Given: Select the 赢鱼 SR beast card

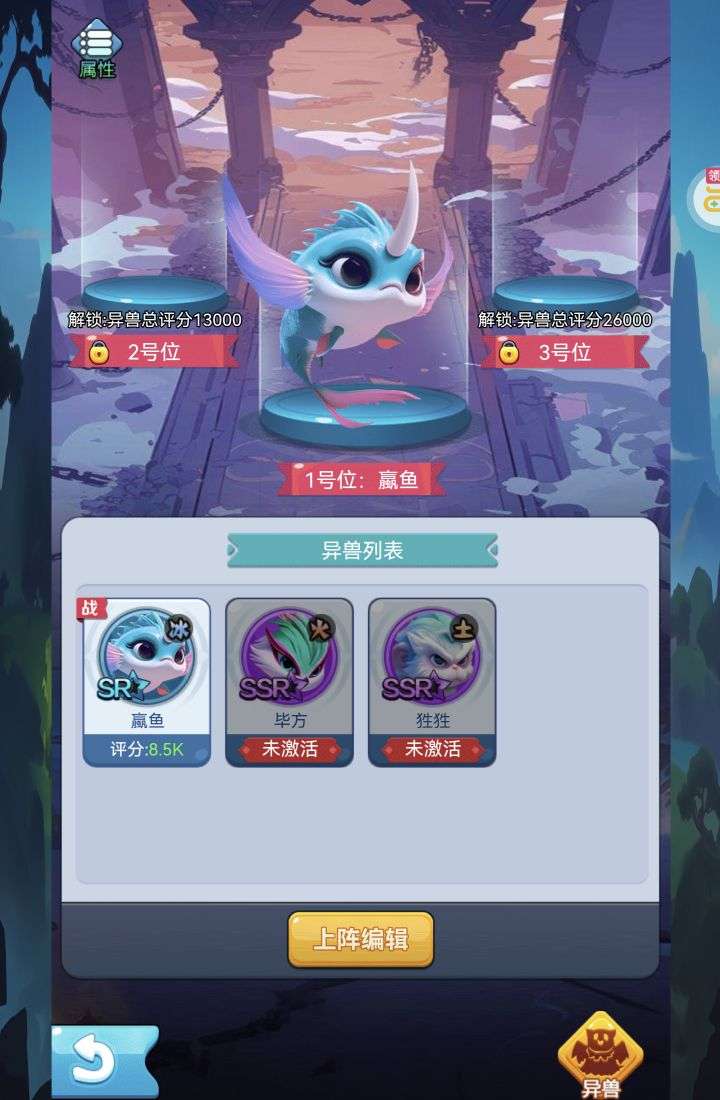Looking at the screenshot, I should click(147, 682).
